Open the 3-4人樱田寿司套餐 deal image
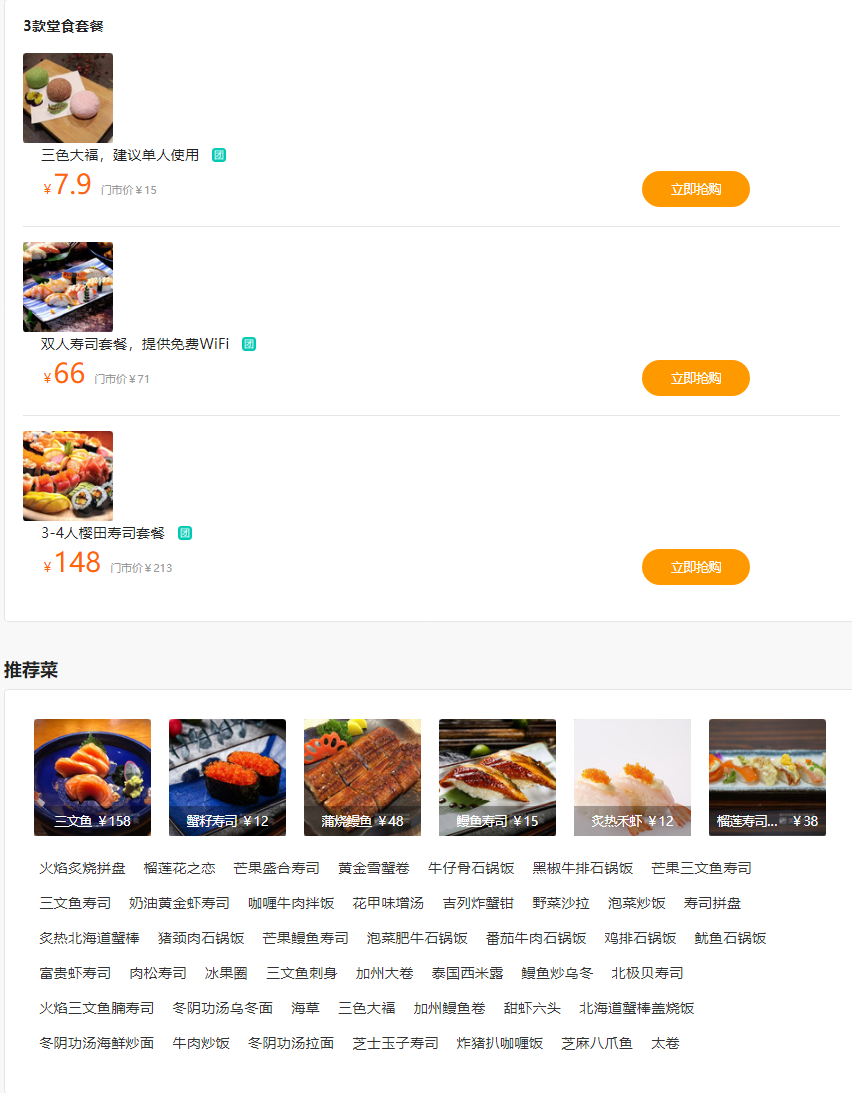Image resolution: width=852 pixels, height=1093 pixels. pos(68,476)
